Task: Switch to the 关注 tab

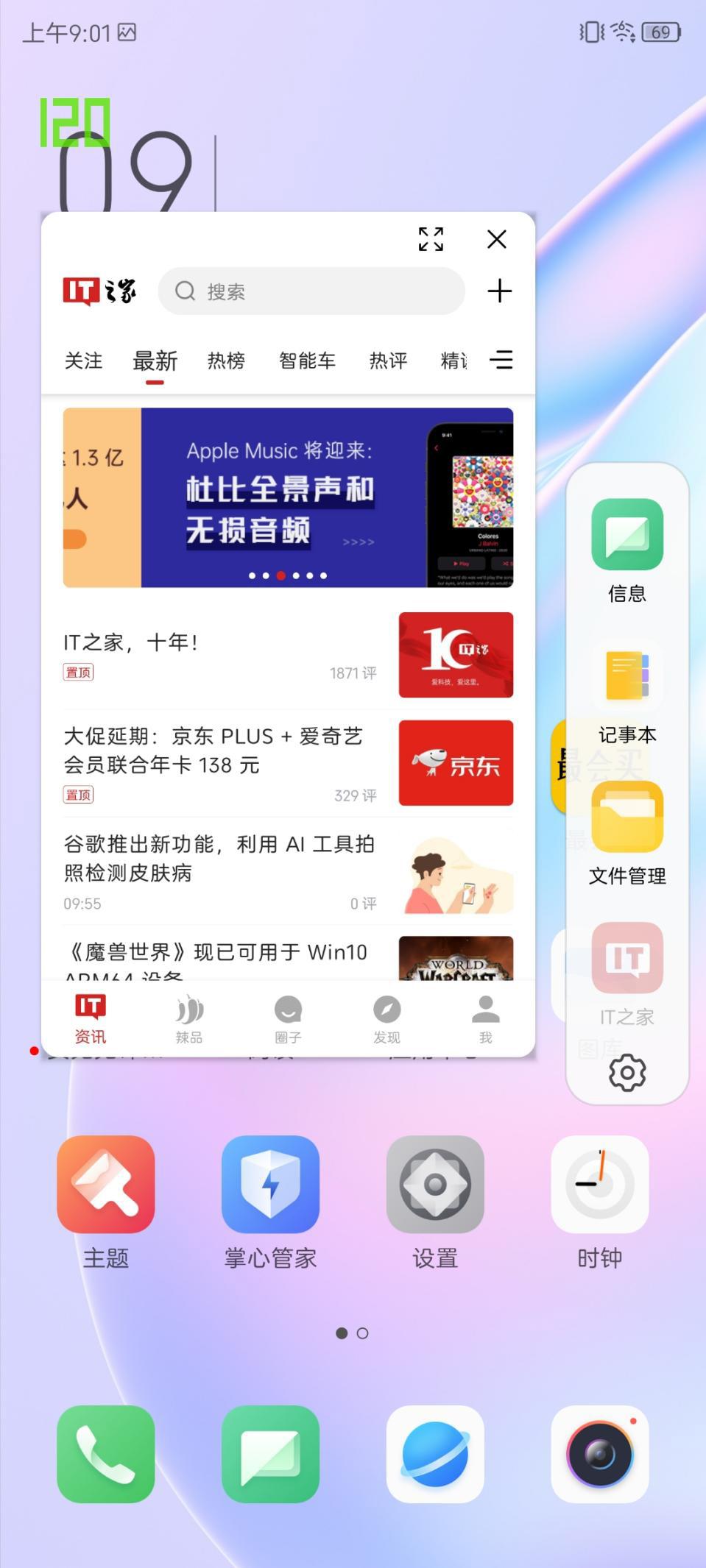Action: point(83,361)
